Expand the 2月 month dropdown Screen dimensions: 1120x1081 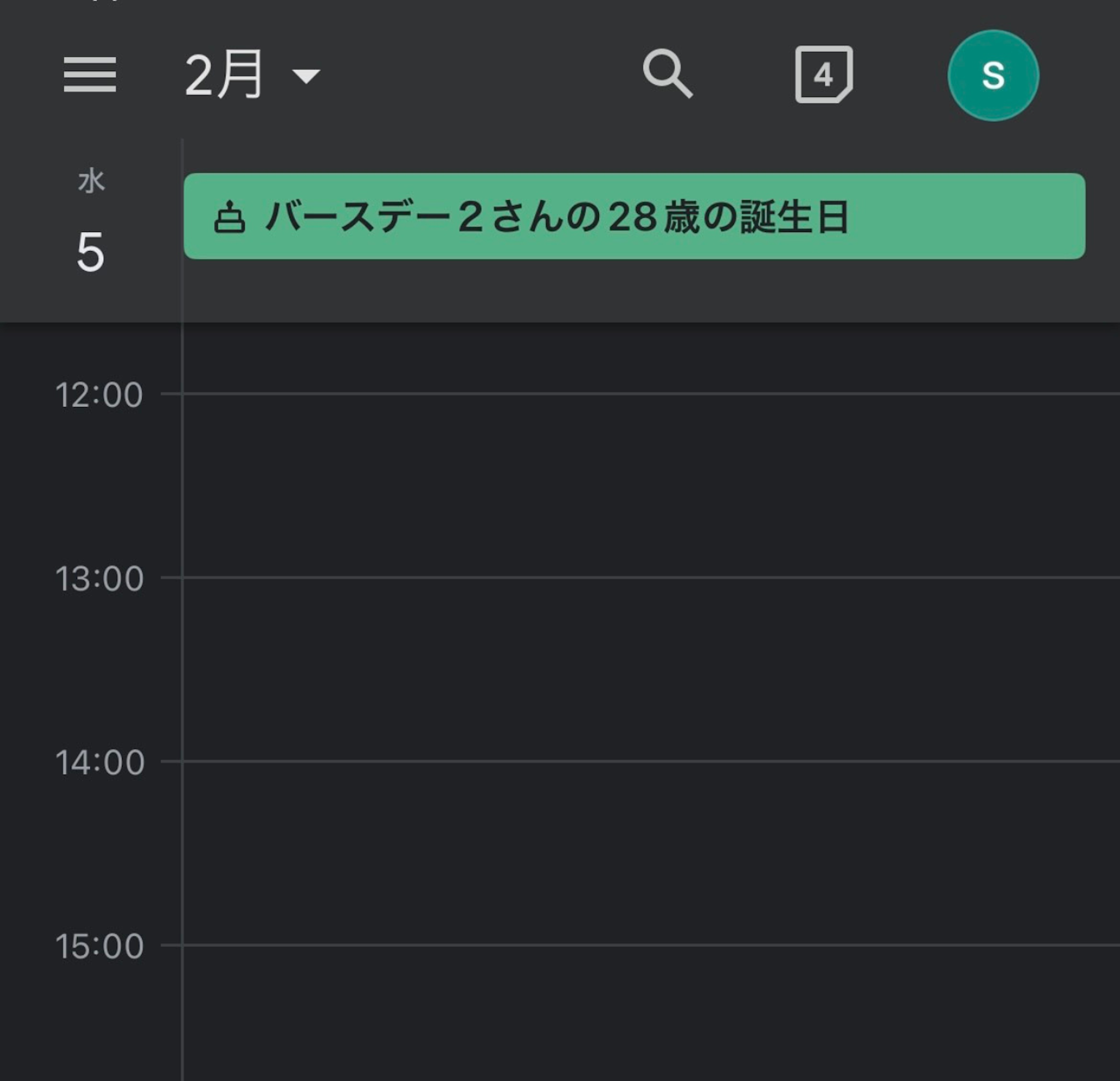tap(252, 75)
